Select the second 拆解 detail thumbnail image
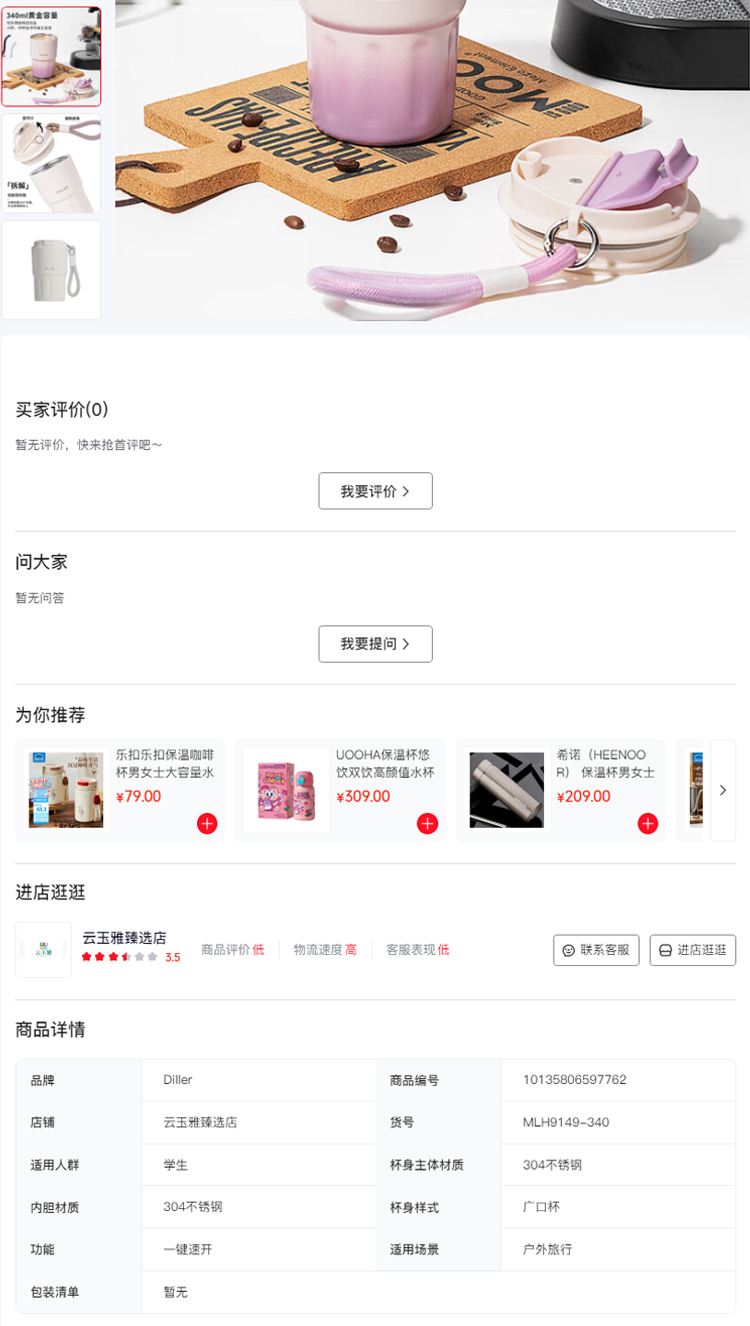750x1326 pixels. point(51,163)
